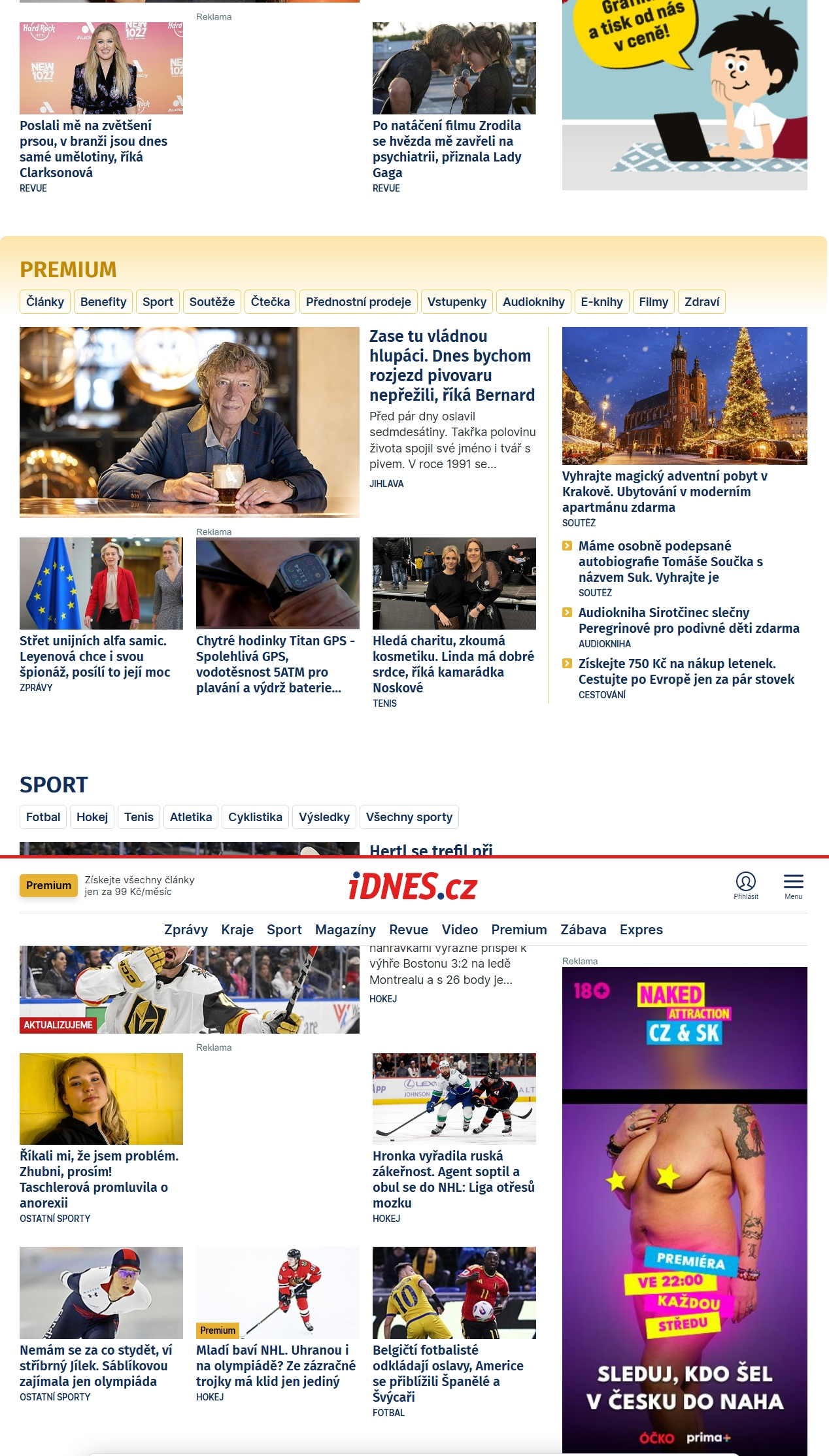Open Kraje in the navigation bar
This screenshot has height=1456, width=829.
click(x=237, y=930)
